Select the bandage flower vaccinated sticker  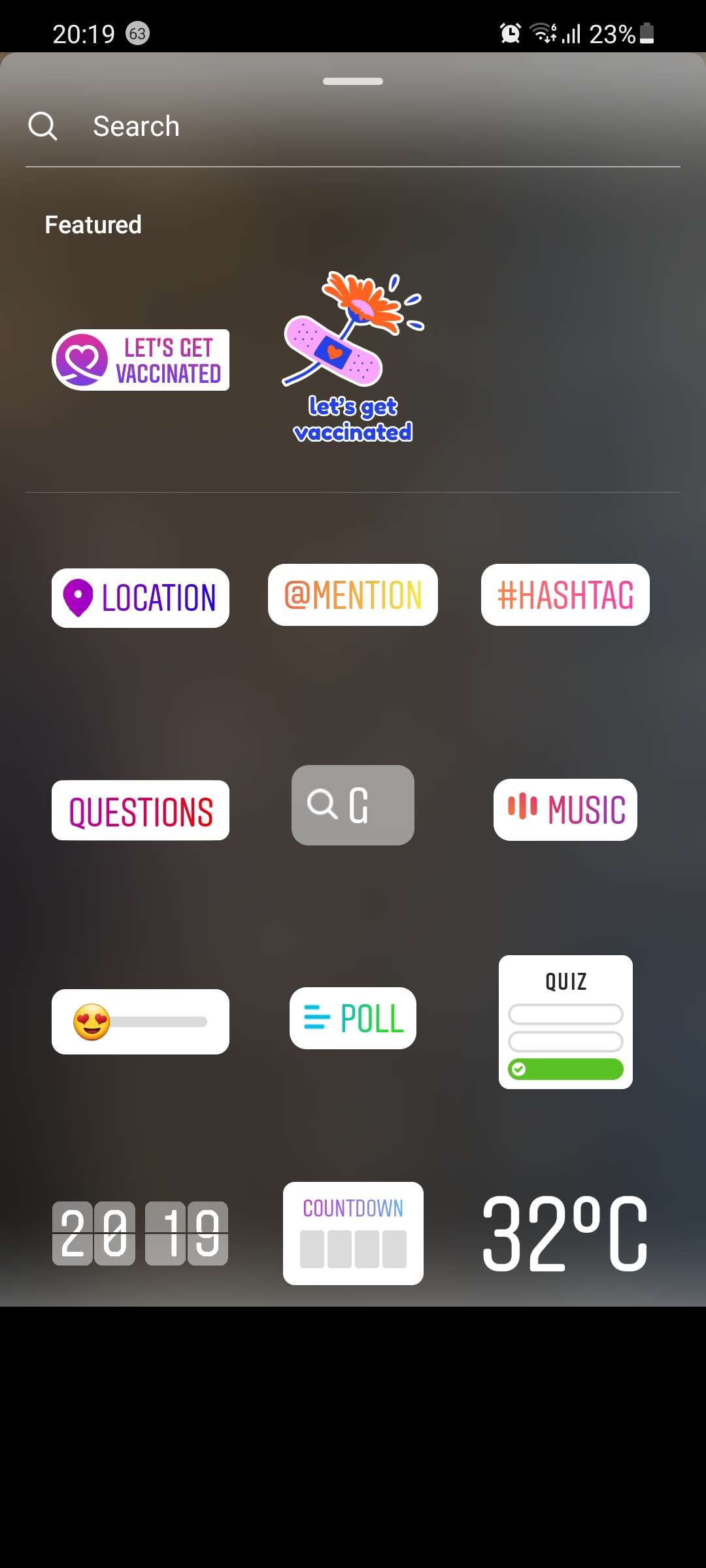(x=353, y=357)
